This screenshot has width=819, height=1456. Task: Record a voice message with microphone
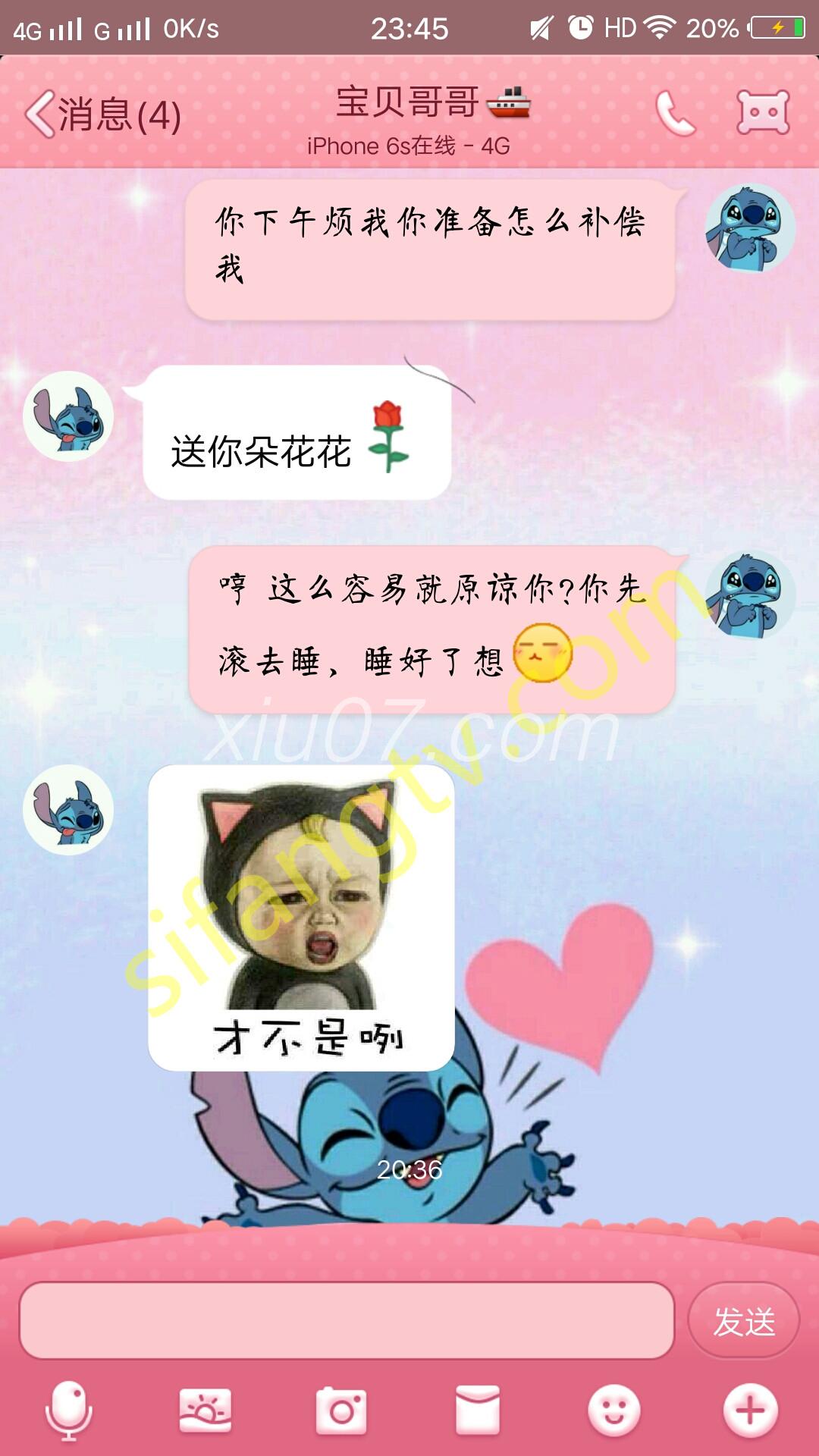pos(69,1410)
